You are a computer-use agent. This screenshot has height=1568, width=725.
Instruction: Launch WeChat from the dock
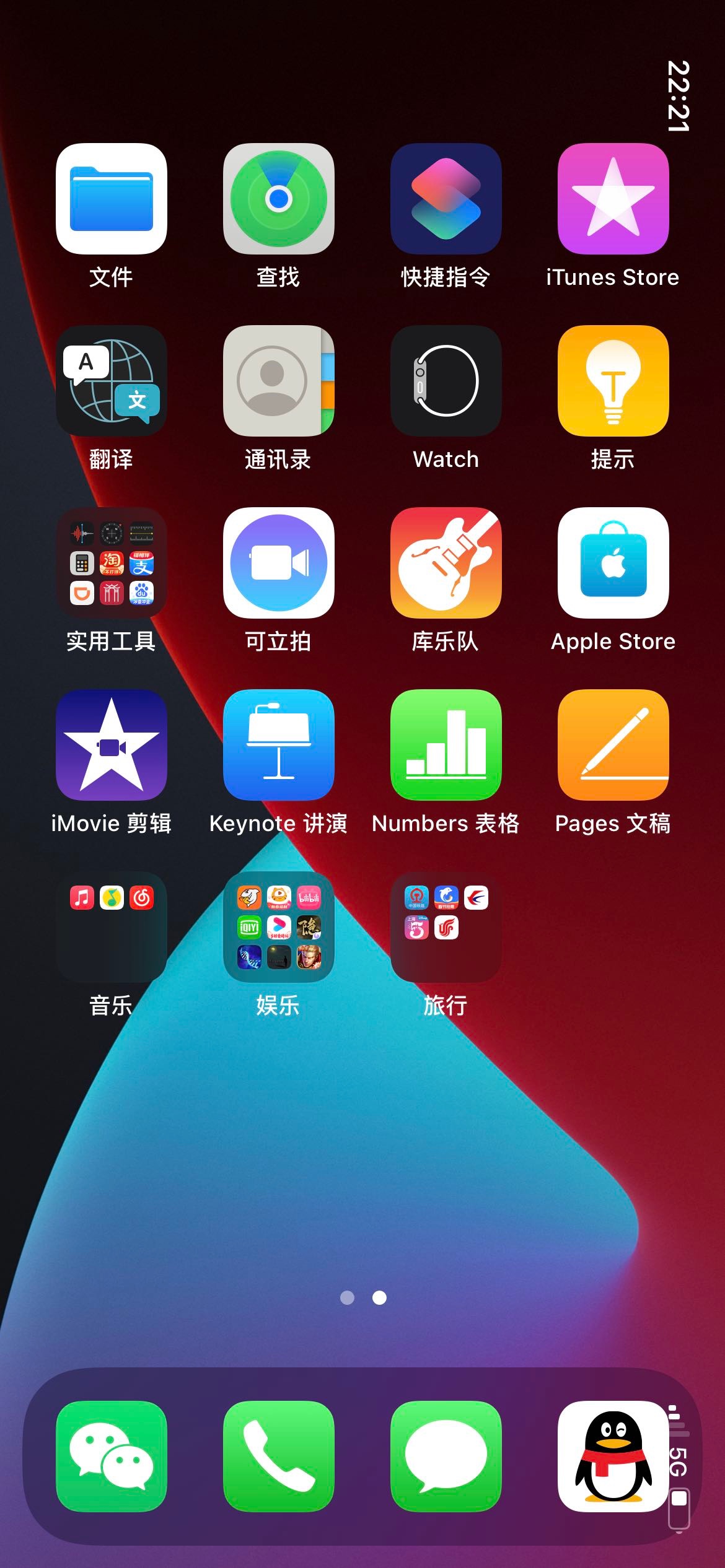point(112,1457)
